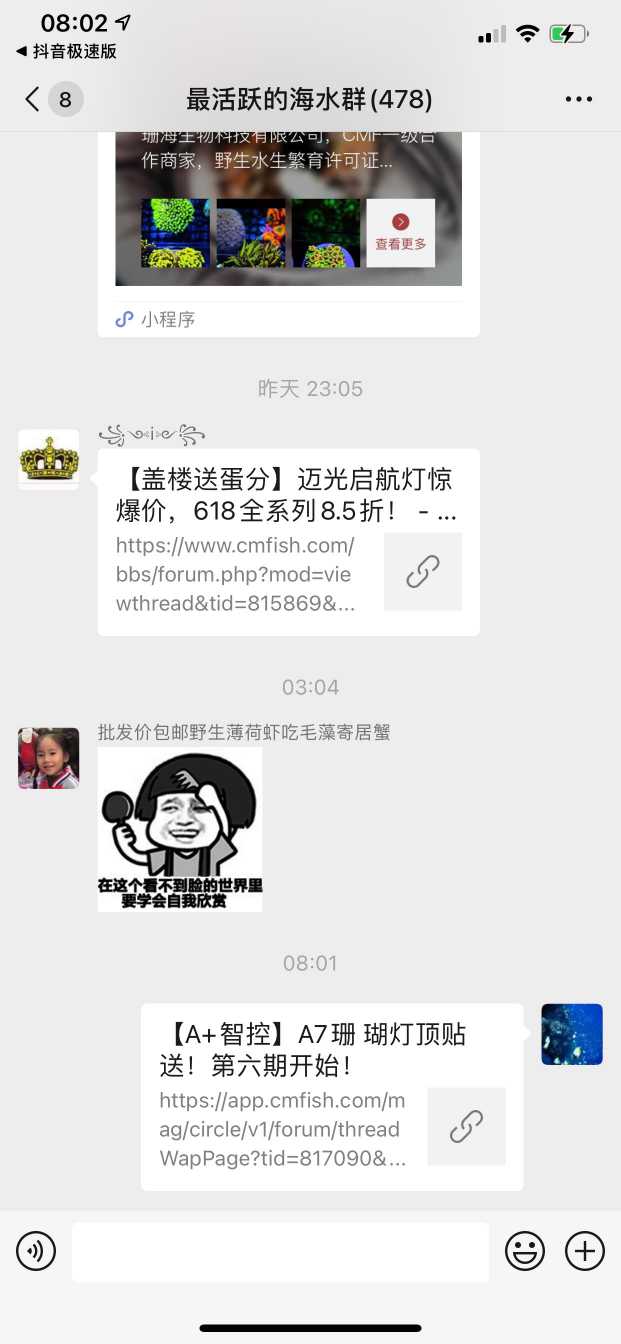Viewport: 621px width, 1344px height.
Task: View the meme sticker image
Action: click(x=180, y=830)
